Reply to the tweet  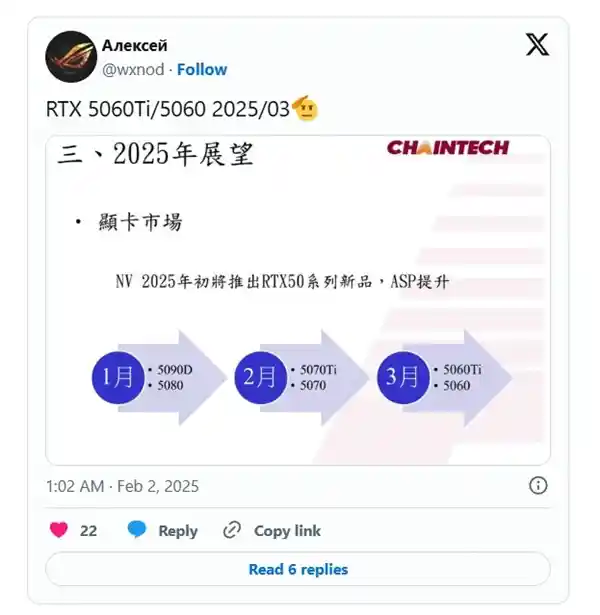pos(163,530)
